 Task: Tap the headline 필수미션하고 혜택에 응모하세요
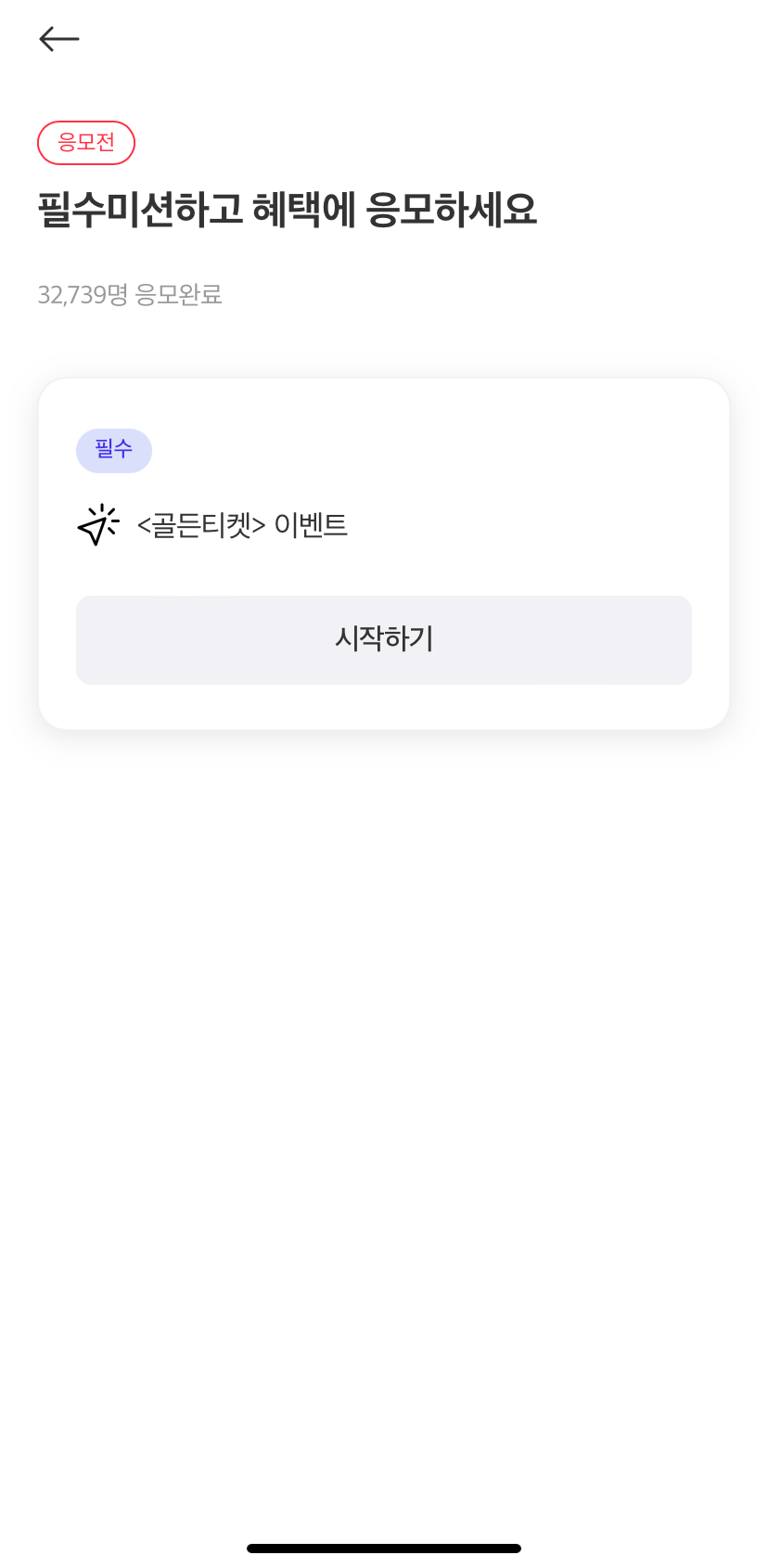(288, 210)
